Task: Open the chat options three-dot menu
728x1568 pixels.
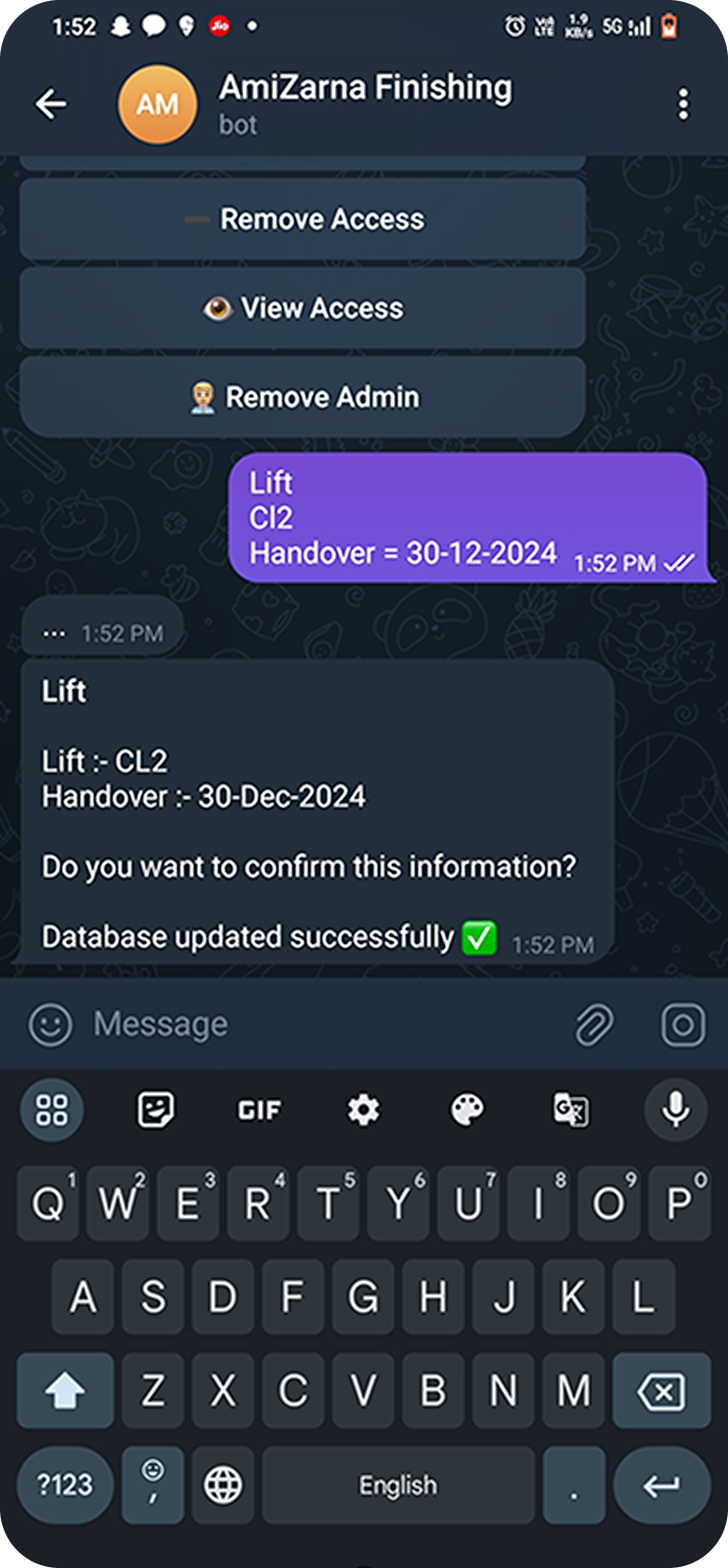Action: click(683, 103)
